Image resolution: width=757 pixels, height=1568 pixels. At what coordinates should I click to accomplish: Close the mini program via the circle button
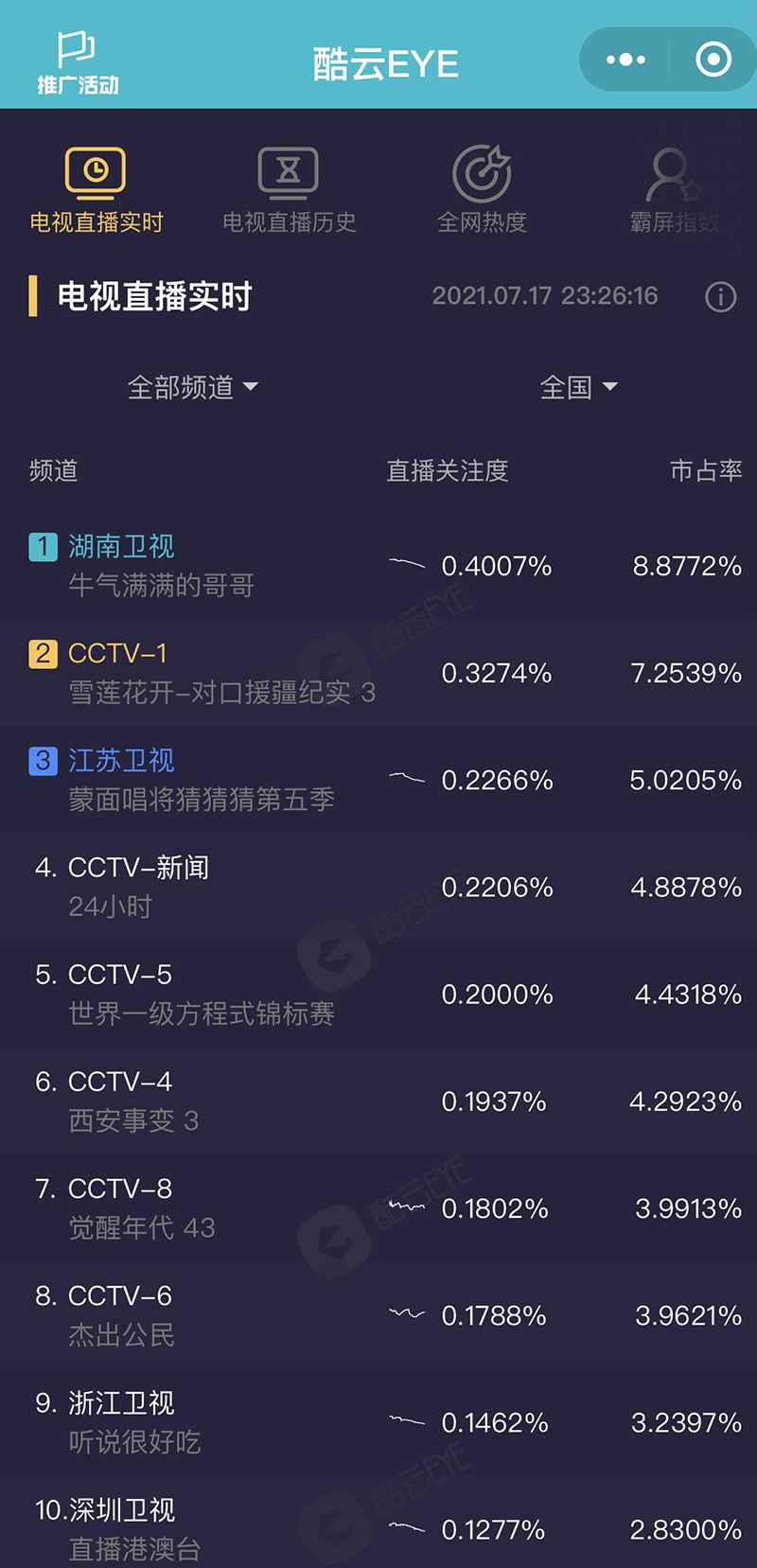(x=713, y=60)
